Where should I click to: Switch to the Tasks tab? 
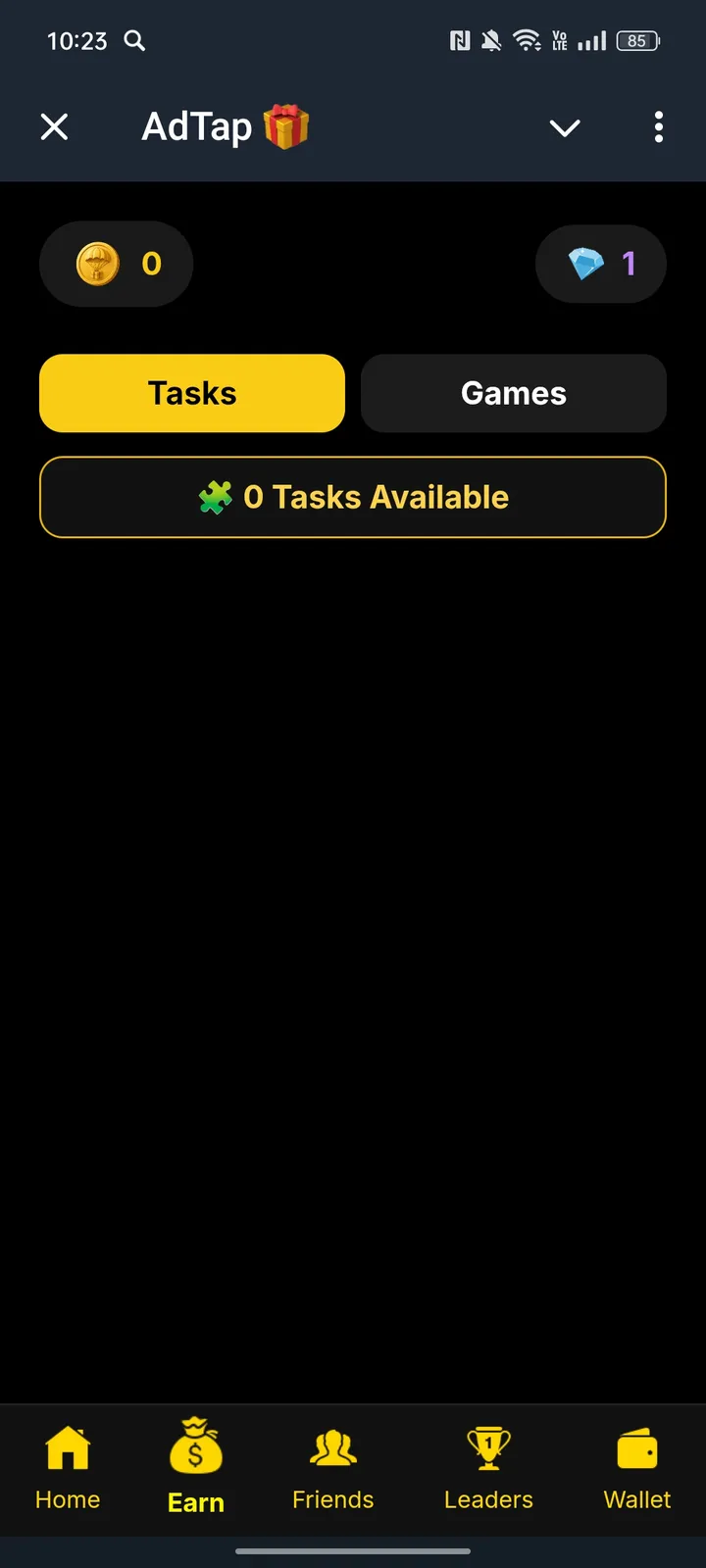tap(191, 393)
